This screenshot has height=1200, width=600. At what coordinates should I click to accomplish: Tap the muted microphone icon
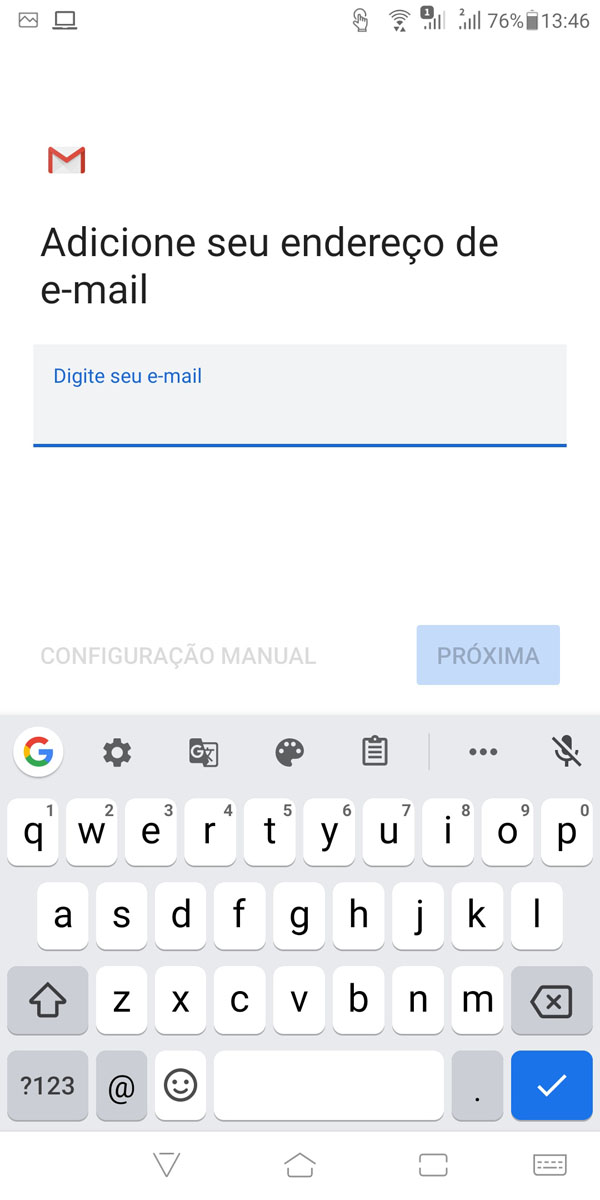(567, 752)
